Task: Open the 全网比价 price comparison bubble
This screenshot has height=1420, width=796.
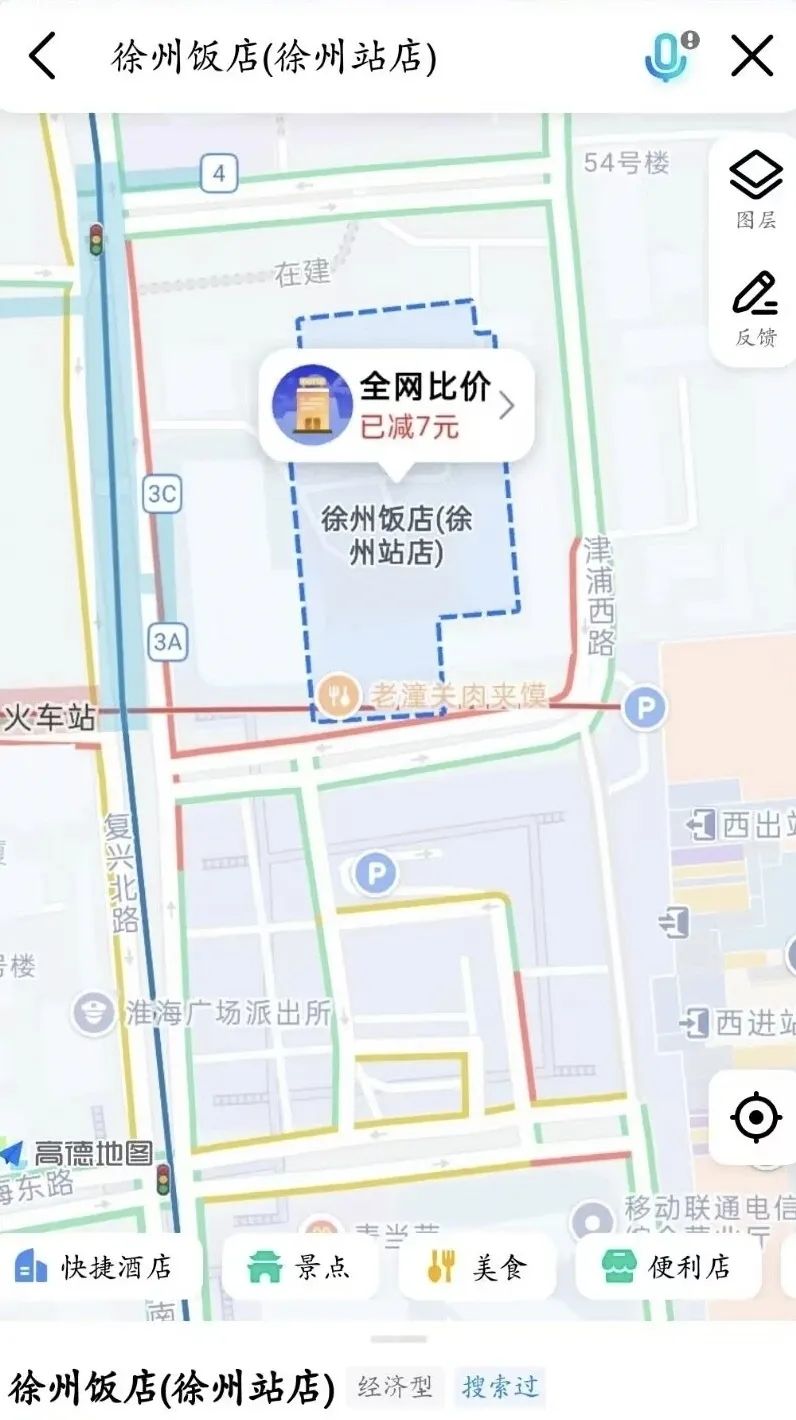Action: tap(396, 404)
